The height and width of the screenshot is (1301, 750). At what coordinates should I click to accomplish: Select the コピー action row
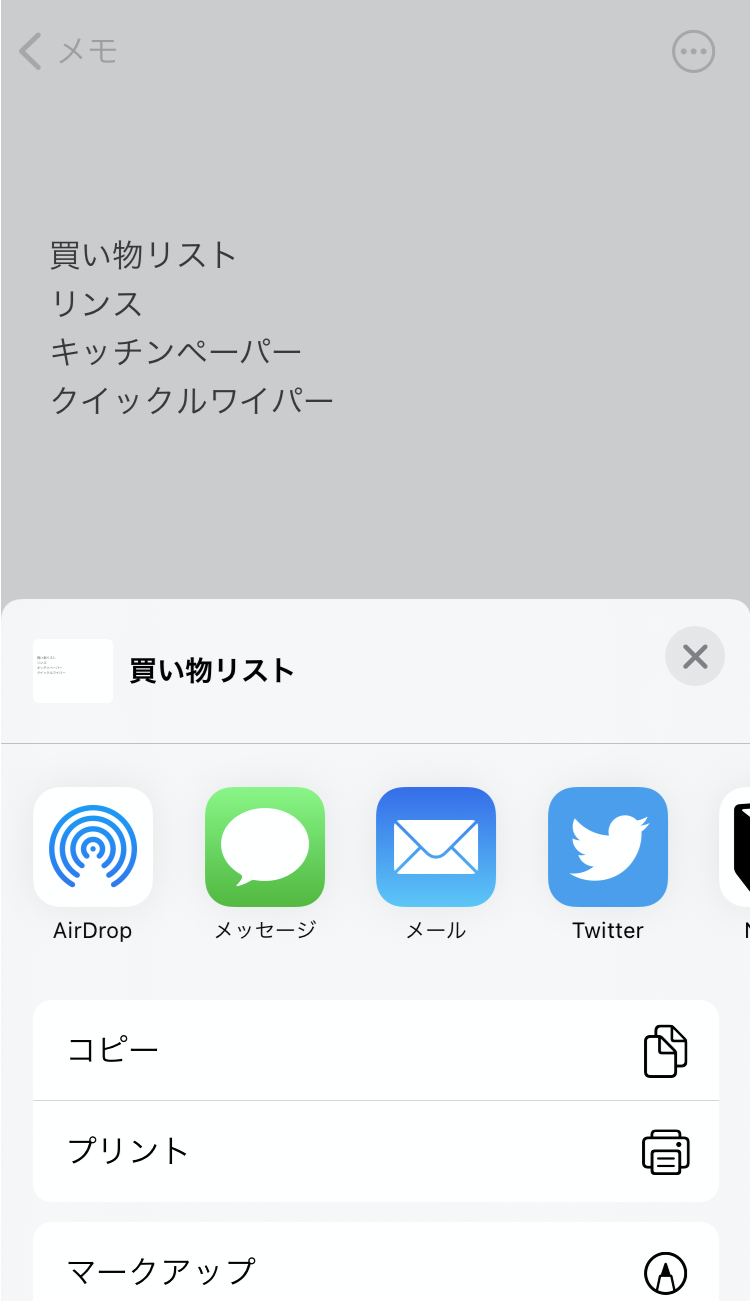tap(375, 1050)
